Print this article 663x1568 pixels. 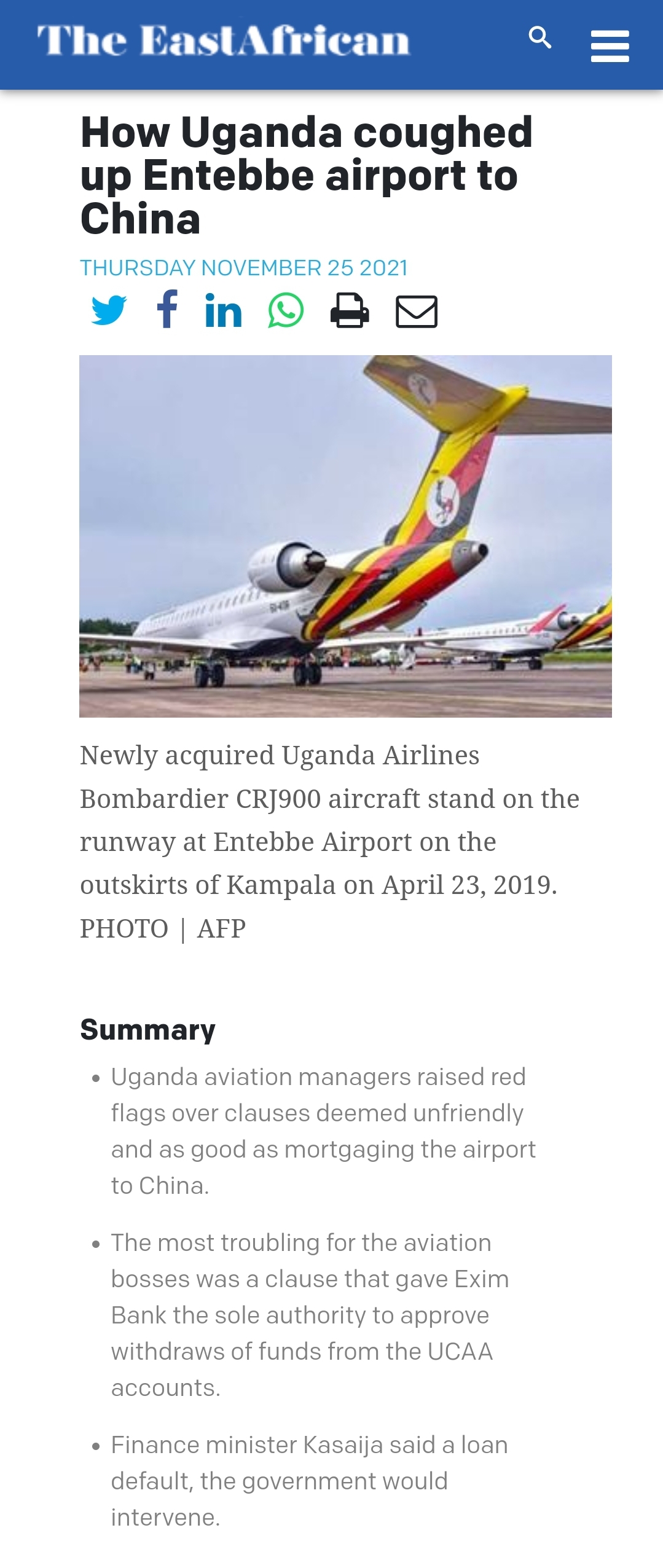click(350, 310)
